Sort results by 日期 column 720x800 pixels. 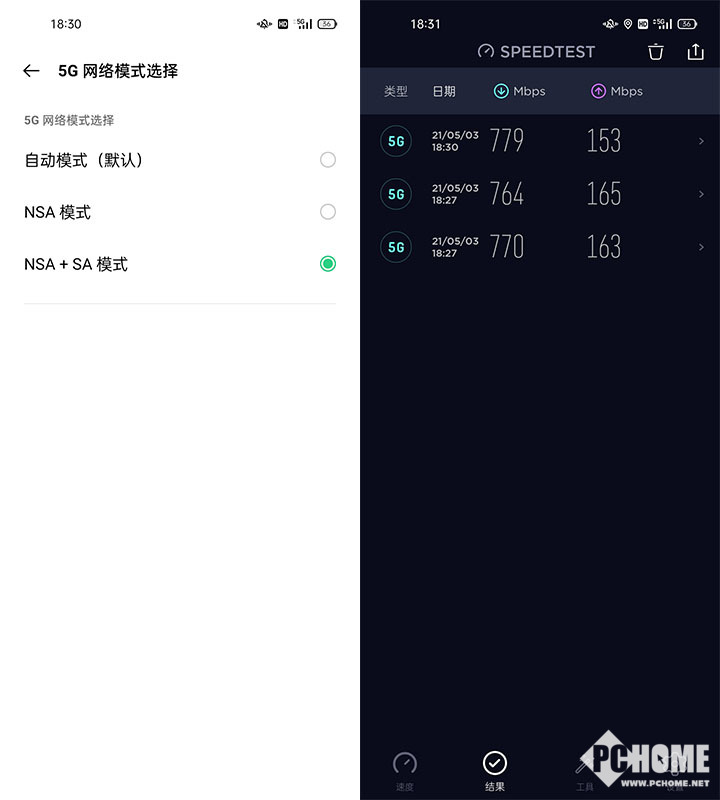(x=443, y=91)
